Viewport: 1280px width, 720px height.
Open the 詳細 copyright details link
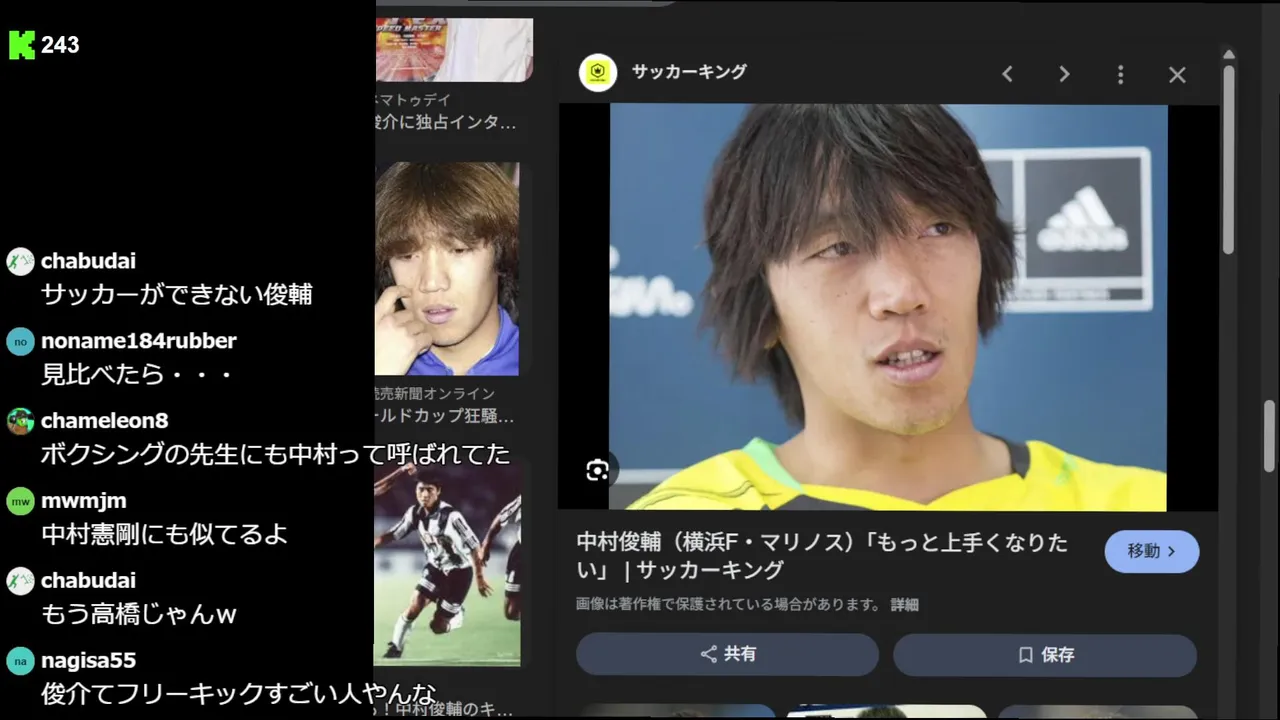pos(904,605)
